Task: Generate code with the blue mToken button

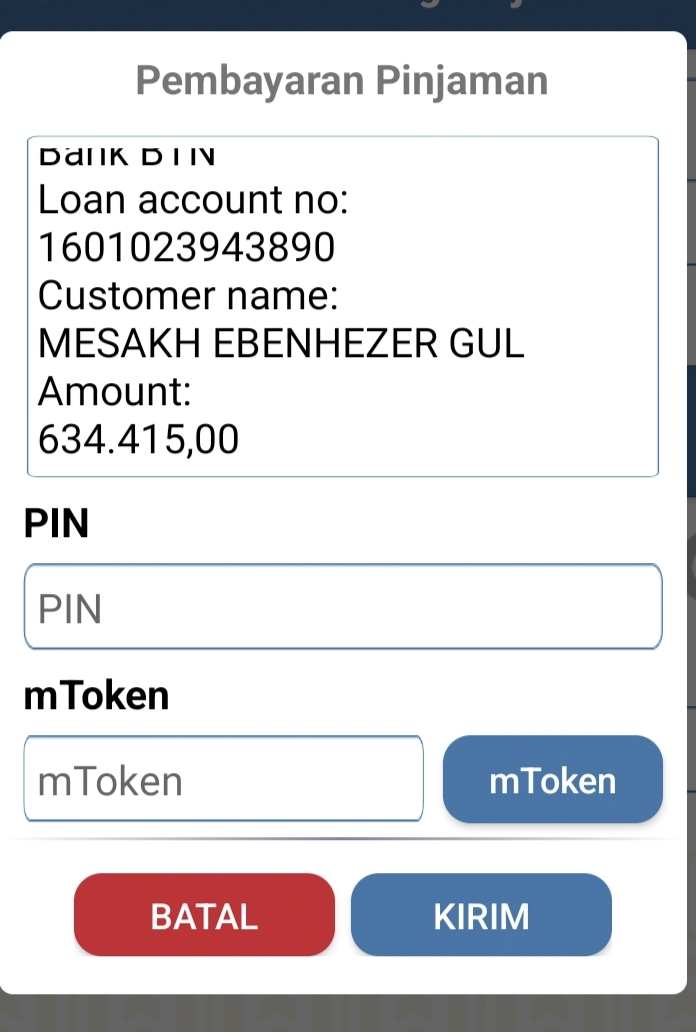Action: point(552,780)
